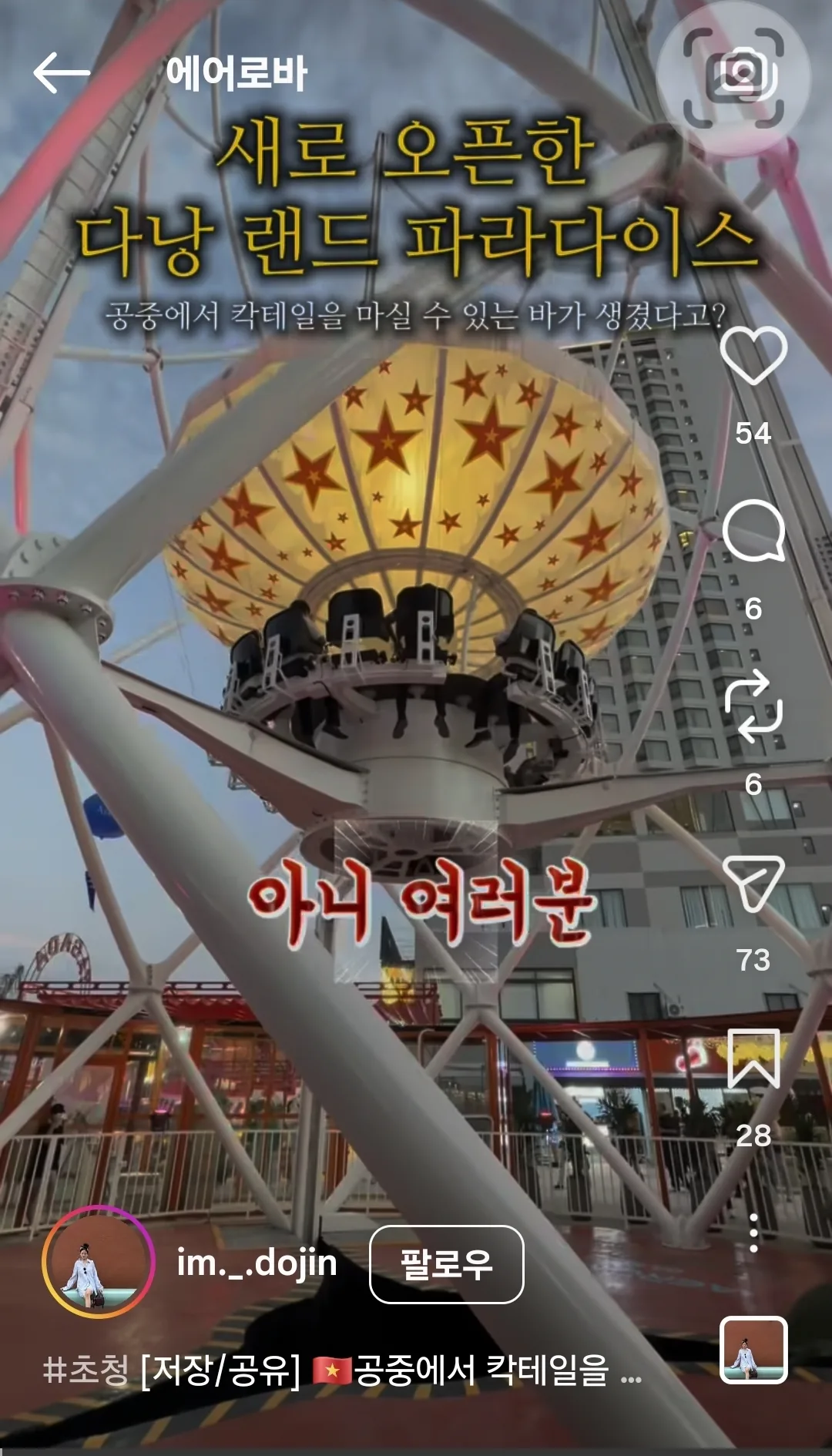This screenshot has width=832, height=1456.
Task: Save the reel with the bookmark icon
Action: (753, 1058)
